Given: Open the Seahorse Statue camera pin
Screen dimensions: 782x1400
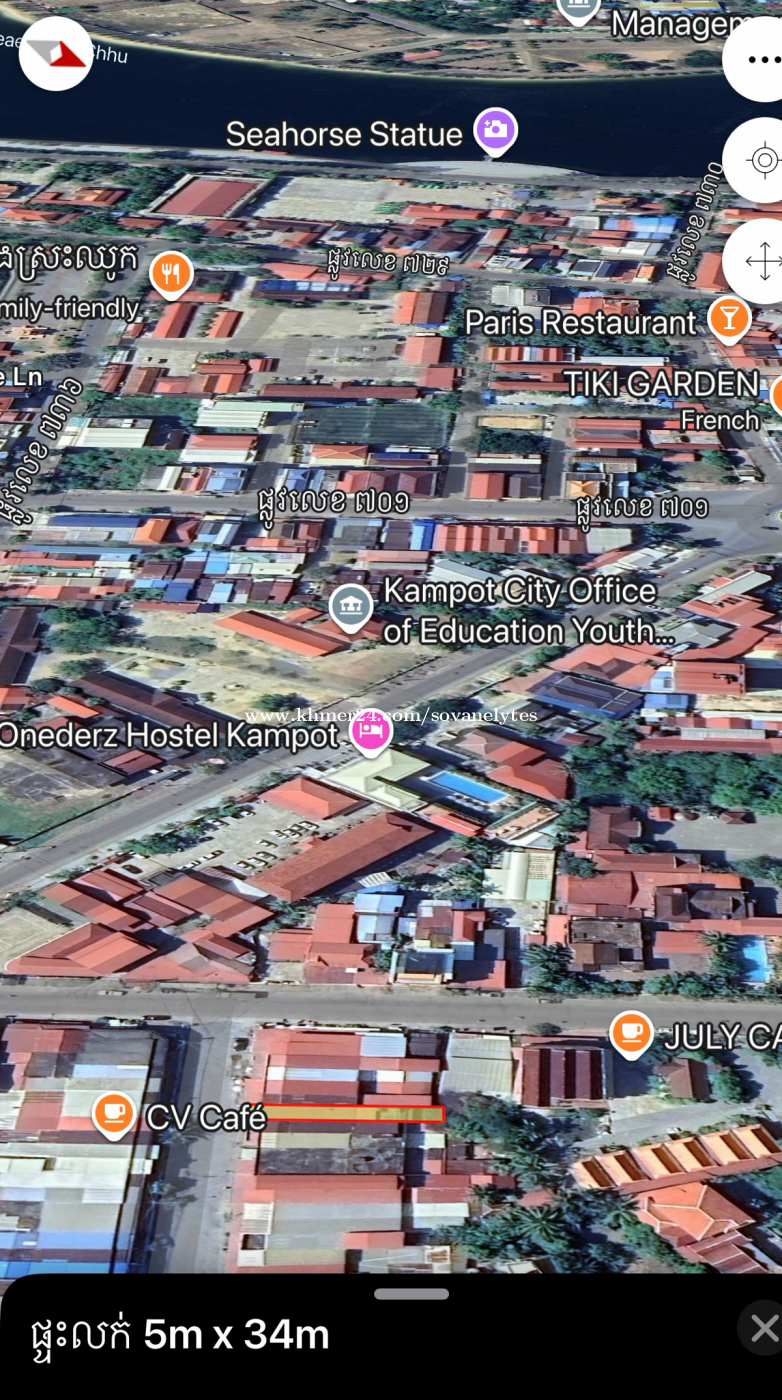Looking at the screenshot, I should point(495,130).
